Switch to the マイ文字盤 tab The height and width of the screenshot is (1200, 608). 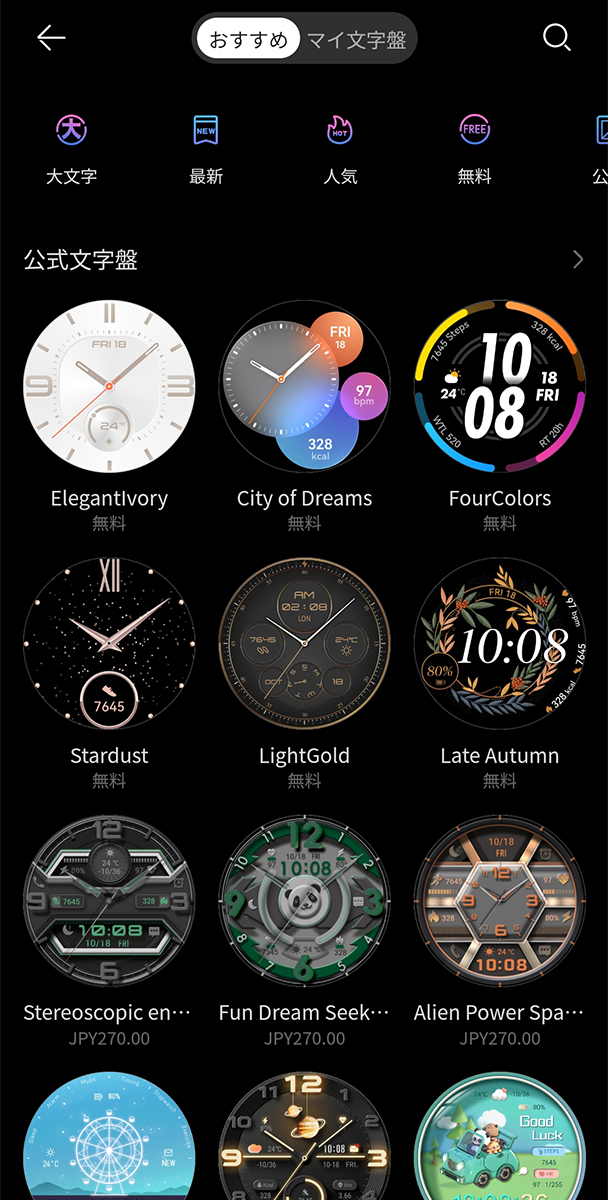[356, 40]
